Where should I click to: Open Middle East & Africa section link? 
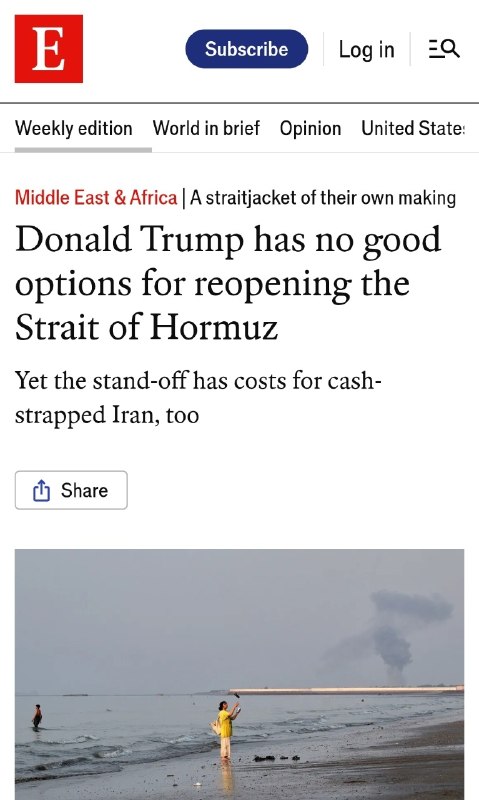[x=96, y=197]
